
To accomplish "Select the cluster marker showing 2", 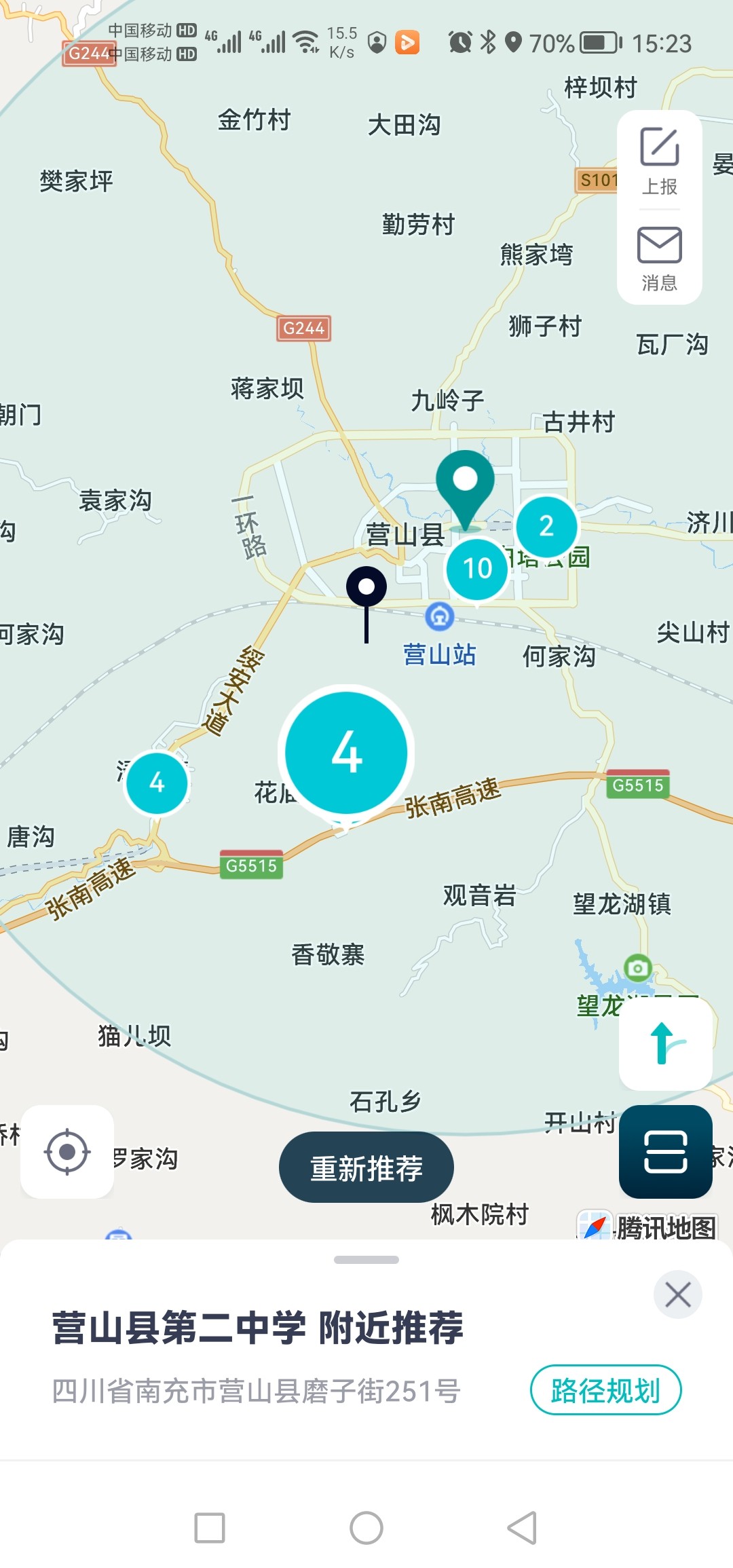I will coord(546,527).
